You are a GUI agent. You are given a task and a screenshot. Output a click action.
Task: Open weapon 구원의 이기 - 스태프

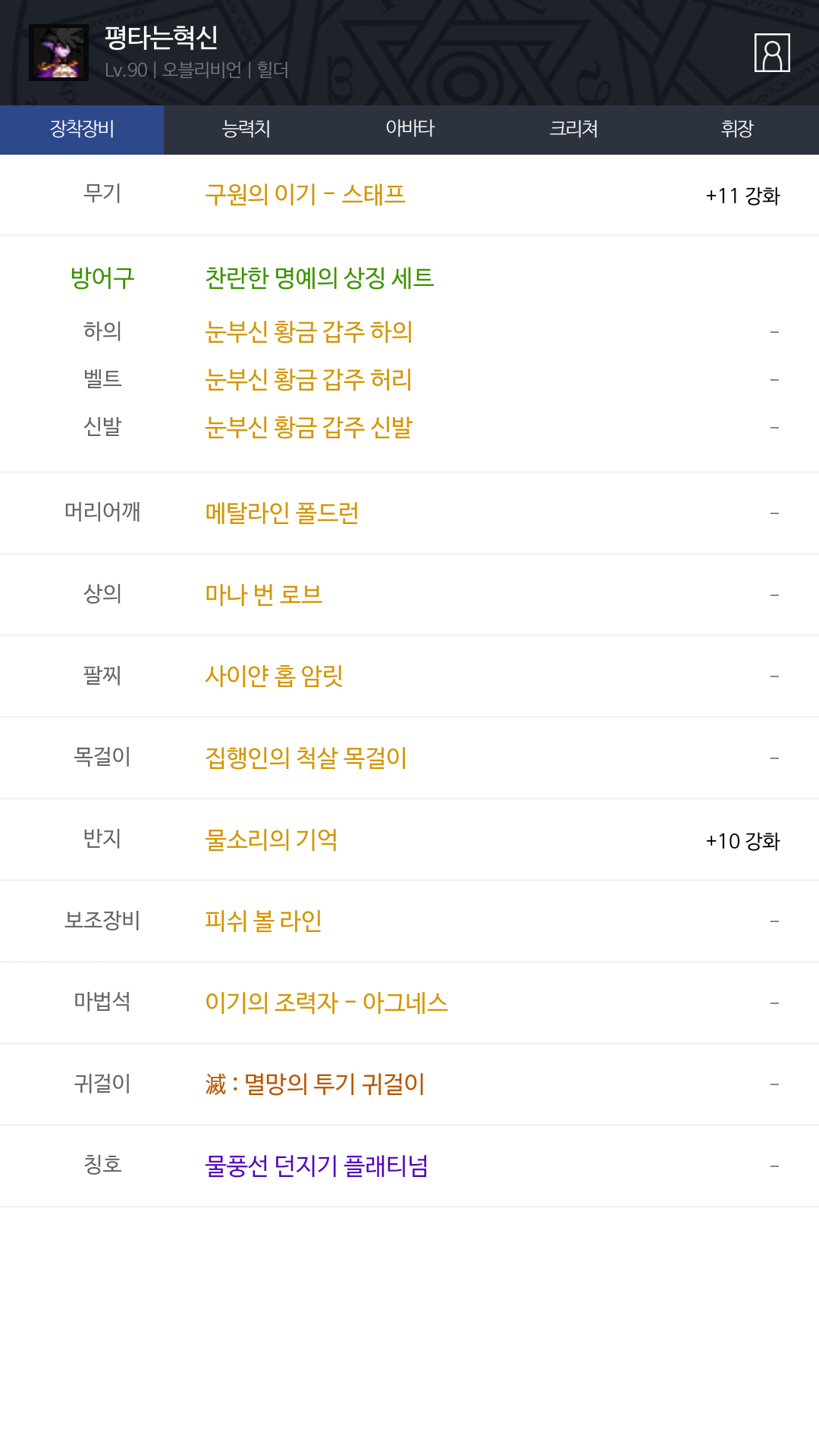pos(305,195)
